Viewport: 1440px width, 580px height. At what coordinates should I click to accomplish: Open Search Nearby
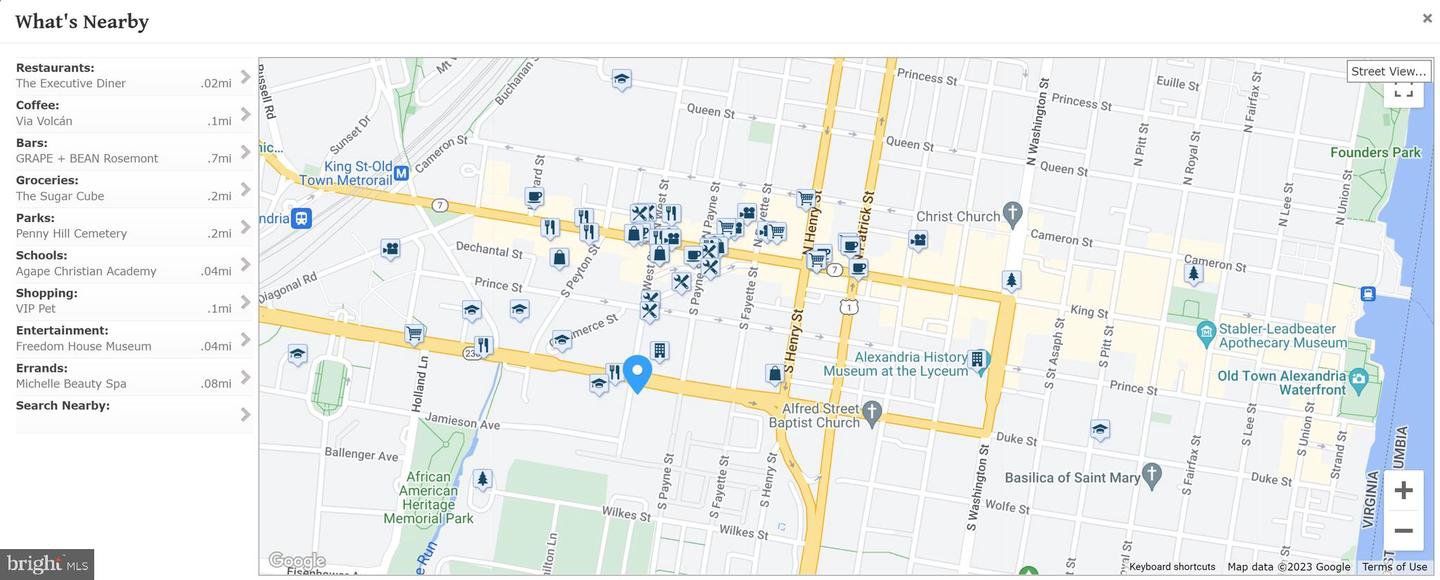tap(245, 414)
